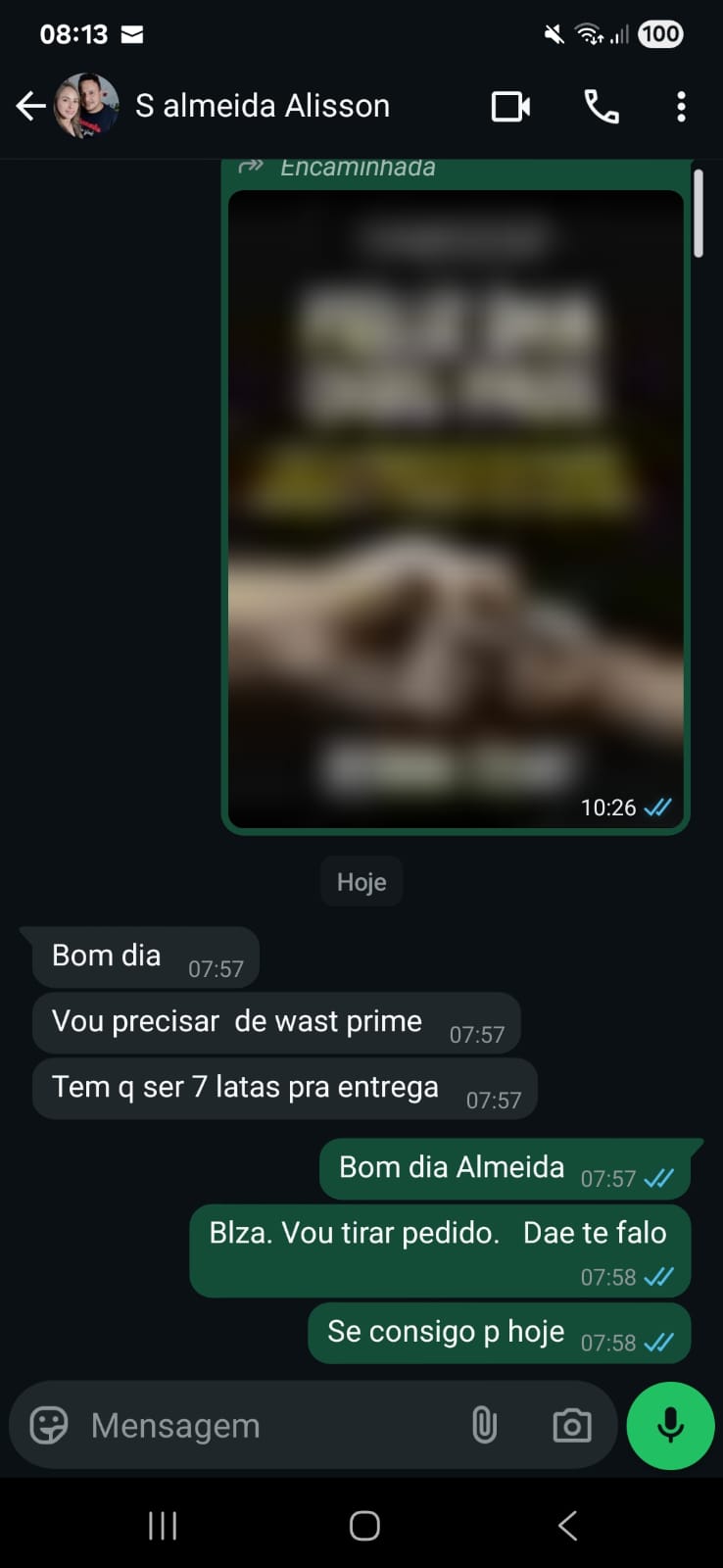
Task: Open the emoji and sticker picker
Action: (x=49, y=1425)
